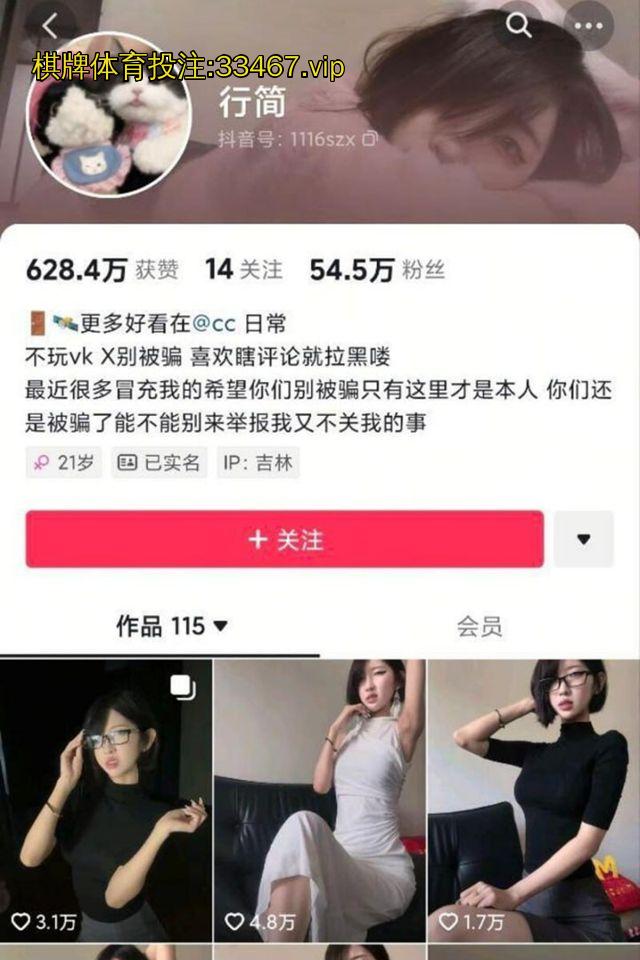Open the 54.5万 粉丝 followers list

pyautogui.click(x=376, y=270)
